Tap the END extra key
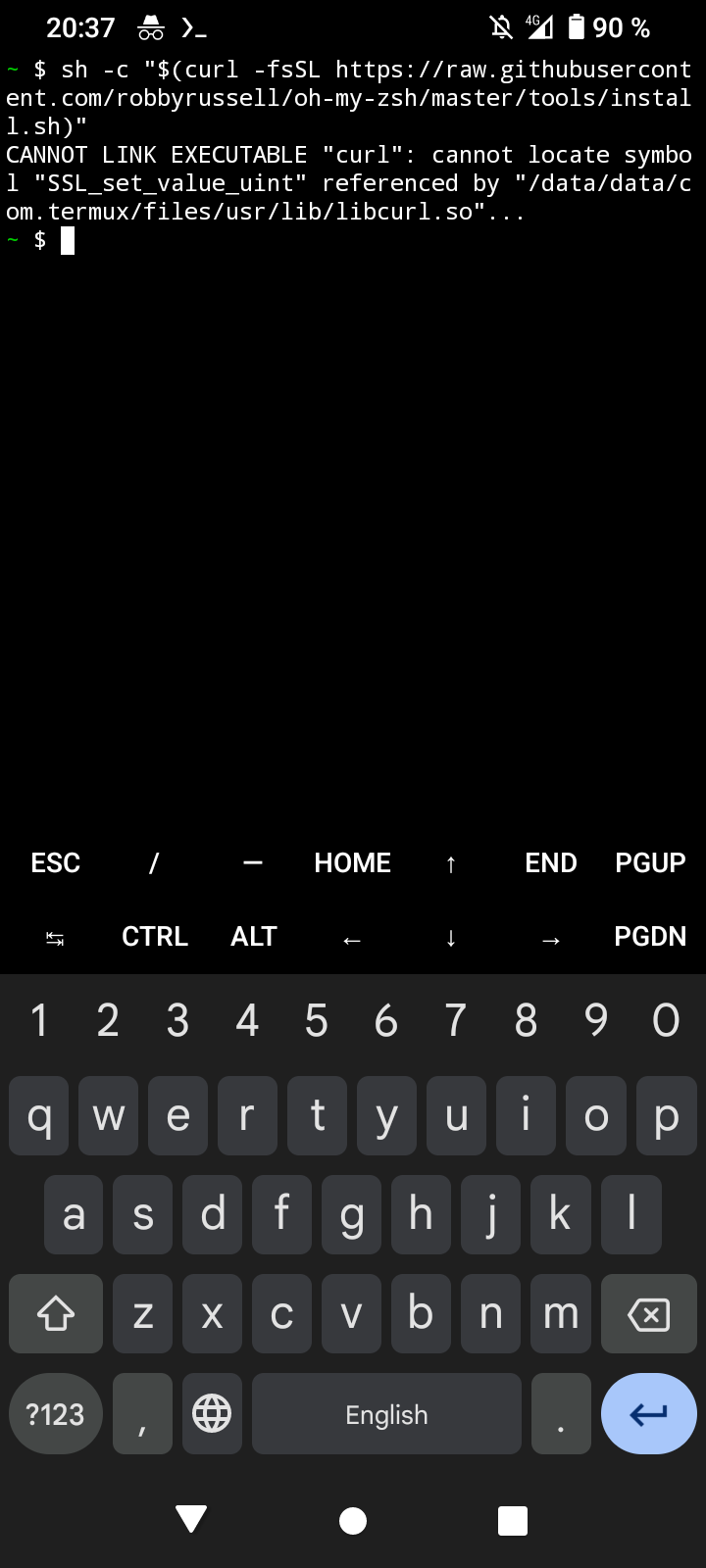Image resolution: width=706 pixels, height=1568 pixels. coord(551,862)
